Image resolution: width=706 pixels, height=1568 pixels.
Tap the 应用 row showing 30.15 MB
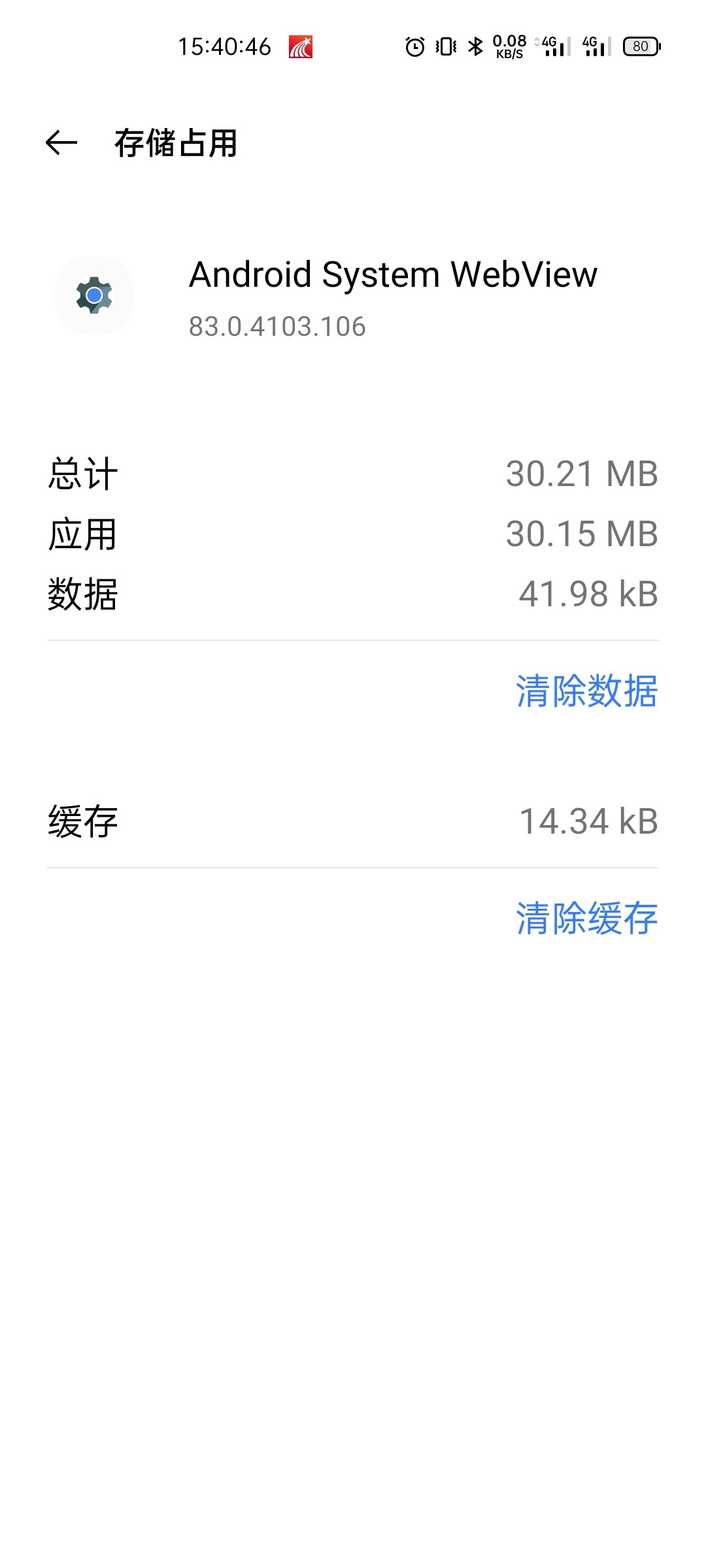[x=353, y=534]
